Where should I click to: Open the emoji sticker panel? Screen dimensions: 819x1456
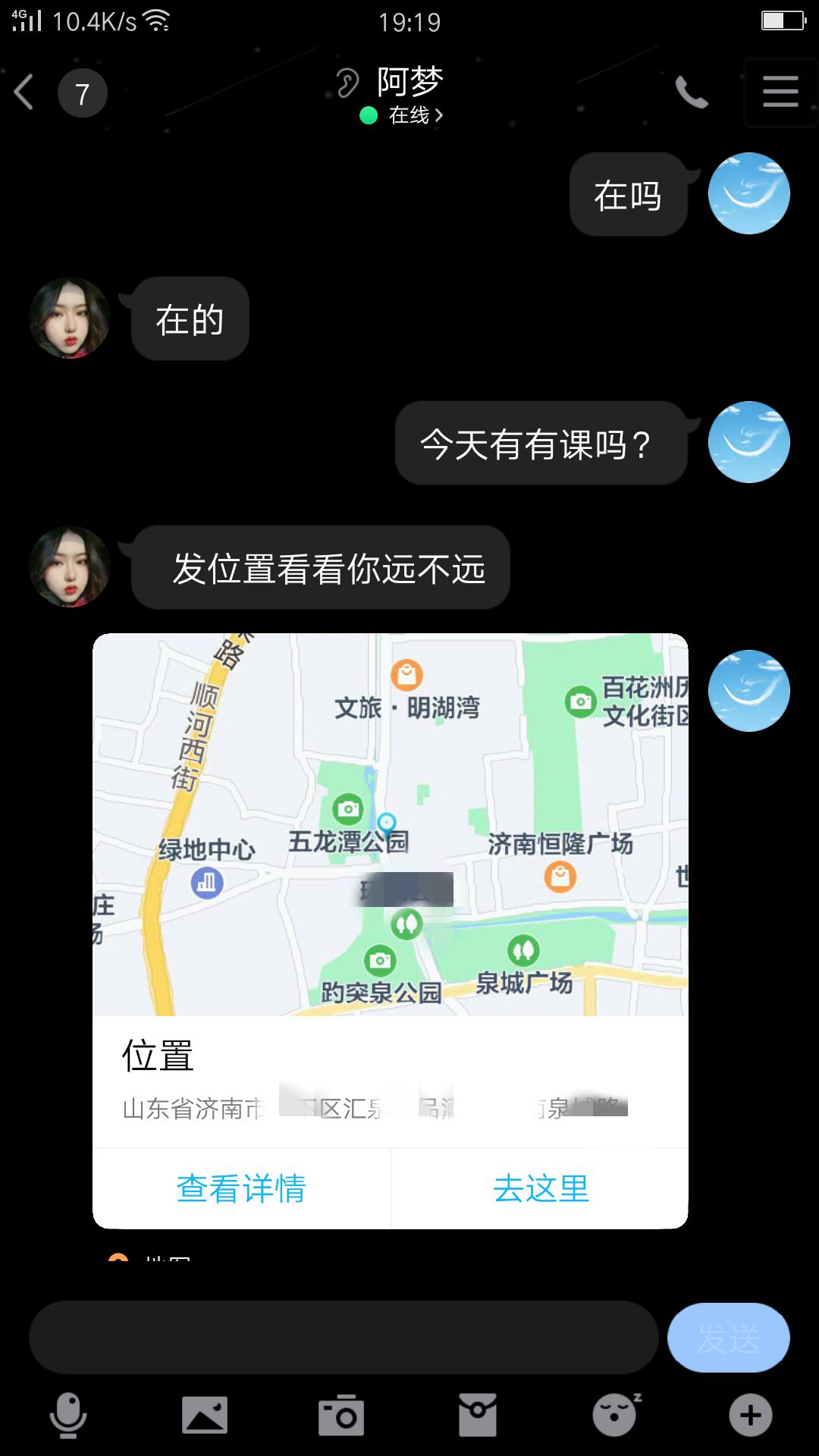614,1415
